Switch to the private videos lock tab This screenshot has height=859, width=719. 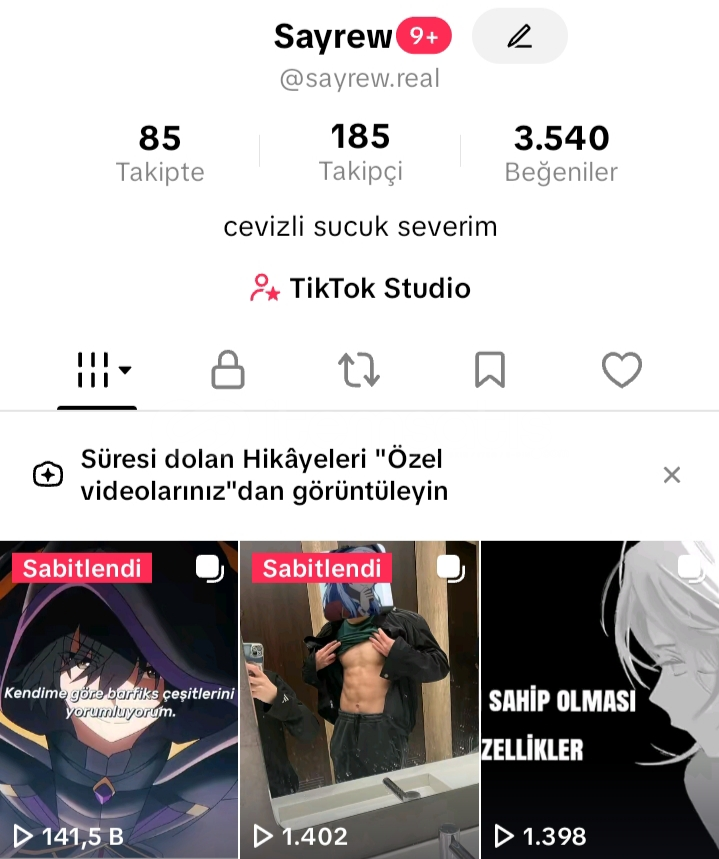pos(228,371)
